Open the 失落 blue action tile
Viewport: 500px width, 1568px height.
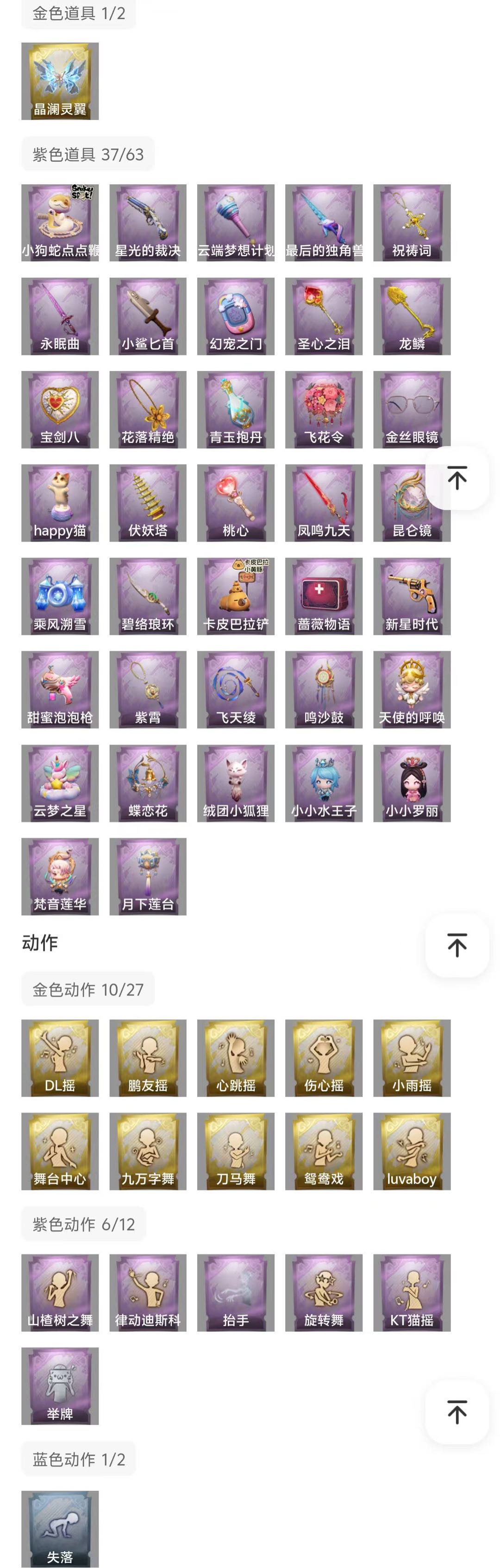tap(60, 1529)
